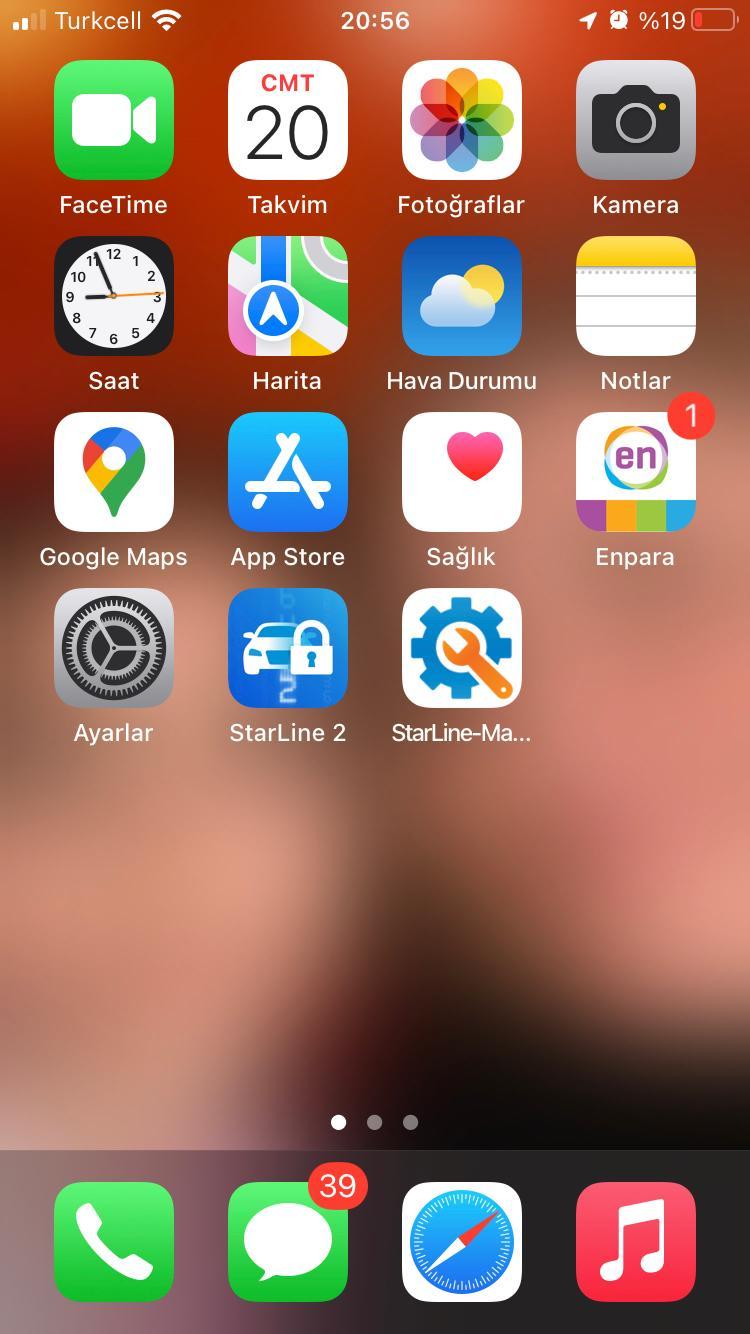
Task: Launch the StarLine 2 app
Action: pyautogui.click(x=288, y=648)
